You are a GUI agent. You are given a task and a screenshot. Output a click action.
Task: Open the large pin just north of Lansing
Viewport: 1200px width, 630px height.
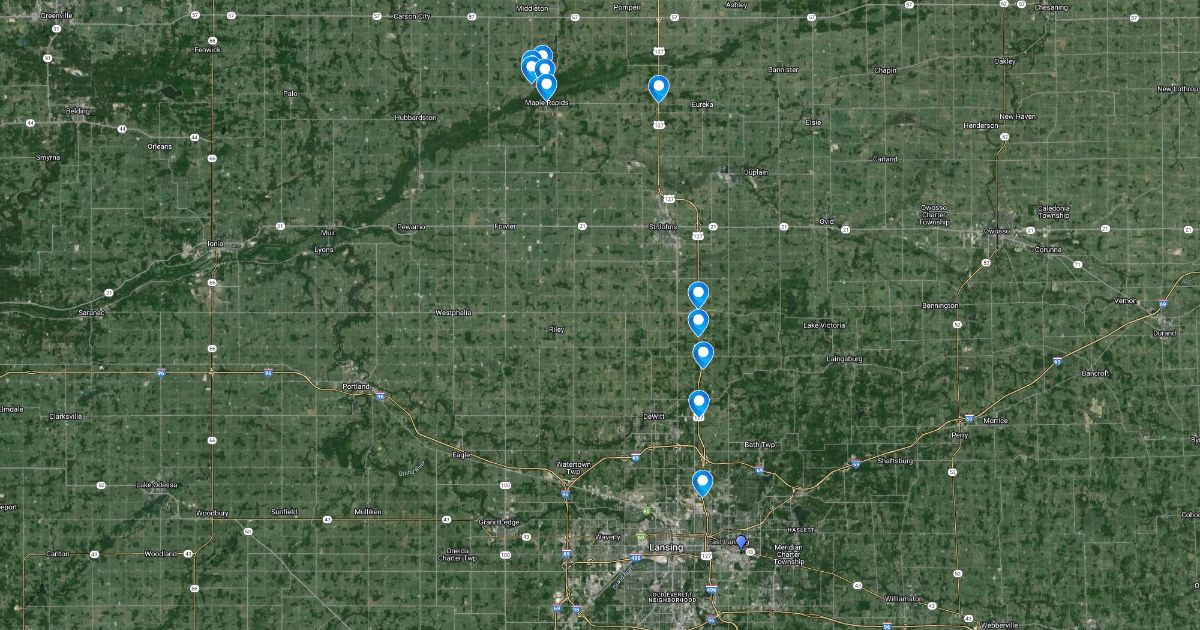tap(702, 483)
